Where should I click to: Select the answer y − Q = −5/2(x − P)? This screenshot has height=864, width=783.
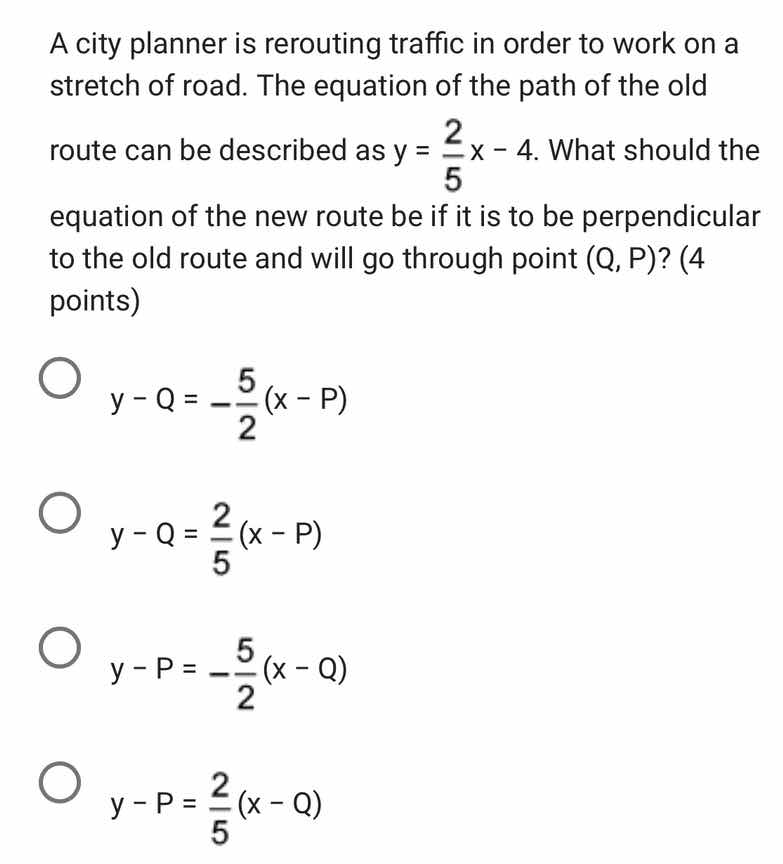[61, 385]
